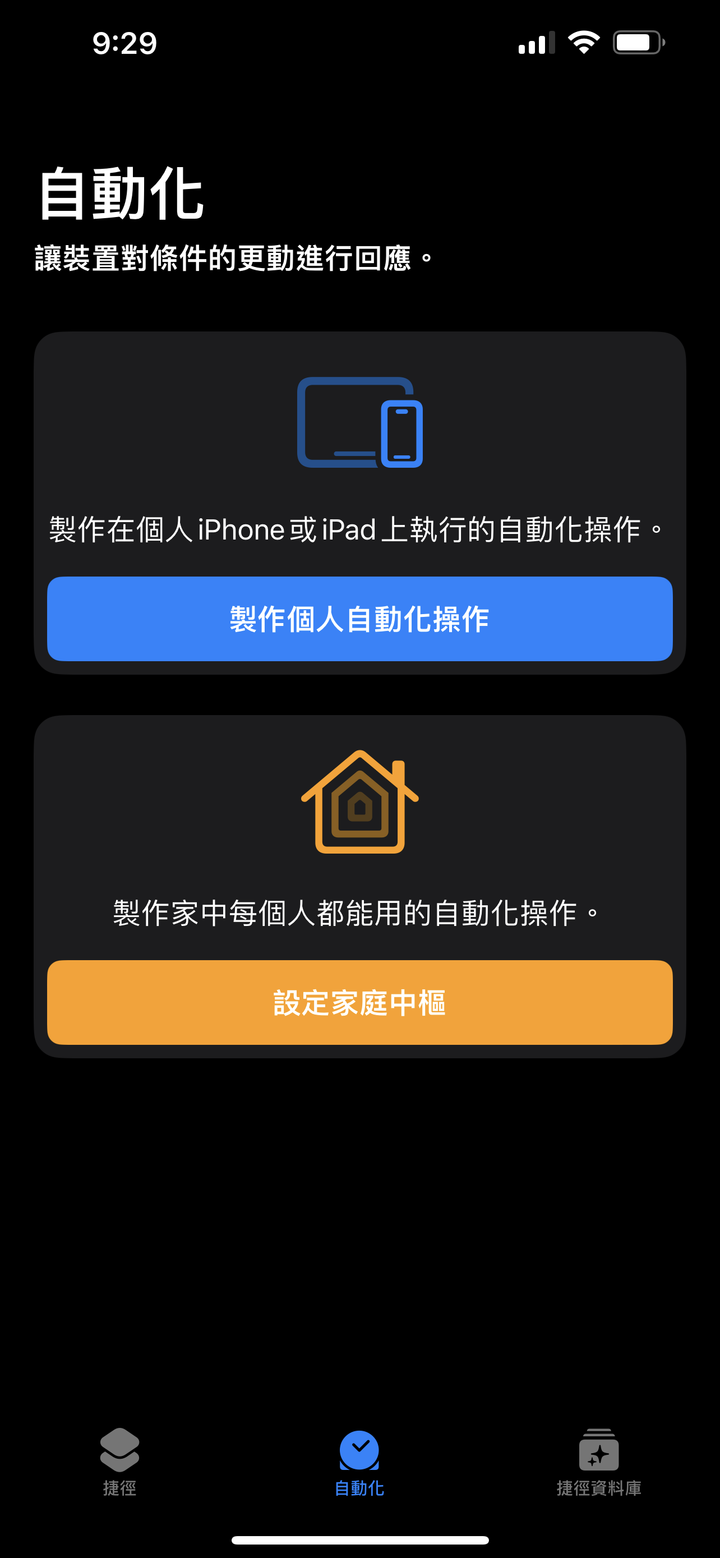
Task: Switch to the 捷徑 tab
Action: coord(120,1461)
